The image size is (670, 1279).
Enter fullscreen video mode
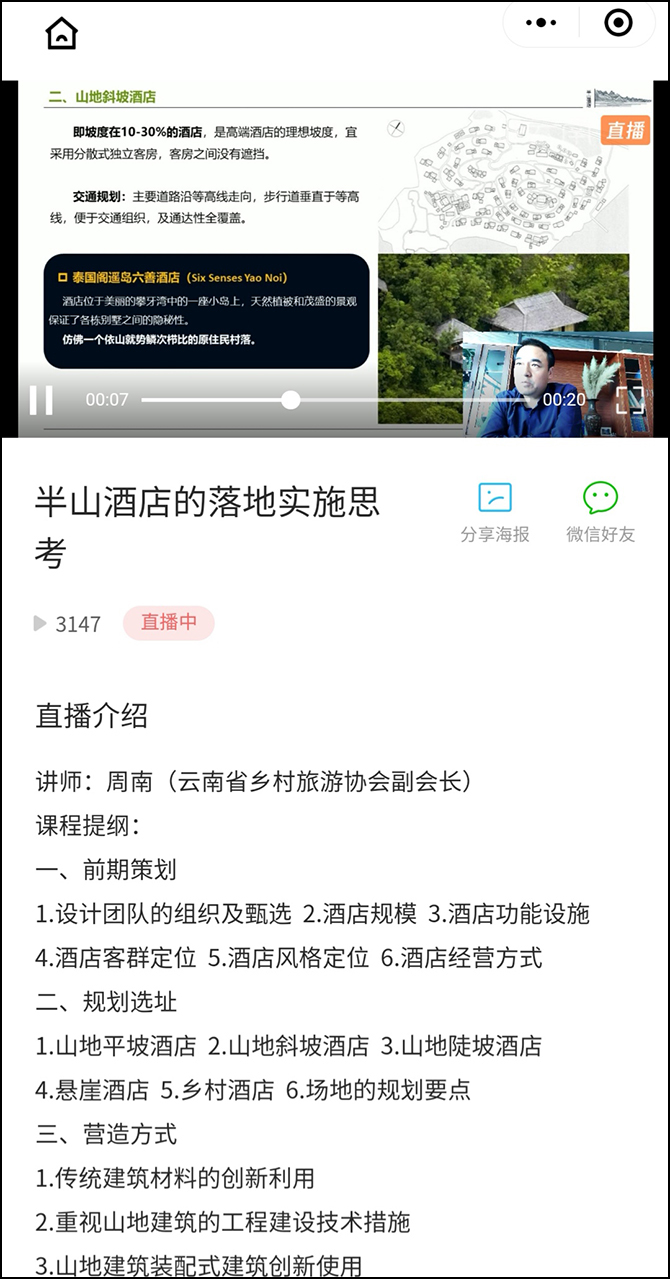point(630,400)
